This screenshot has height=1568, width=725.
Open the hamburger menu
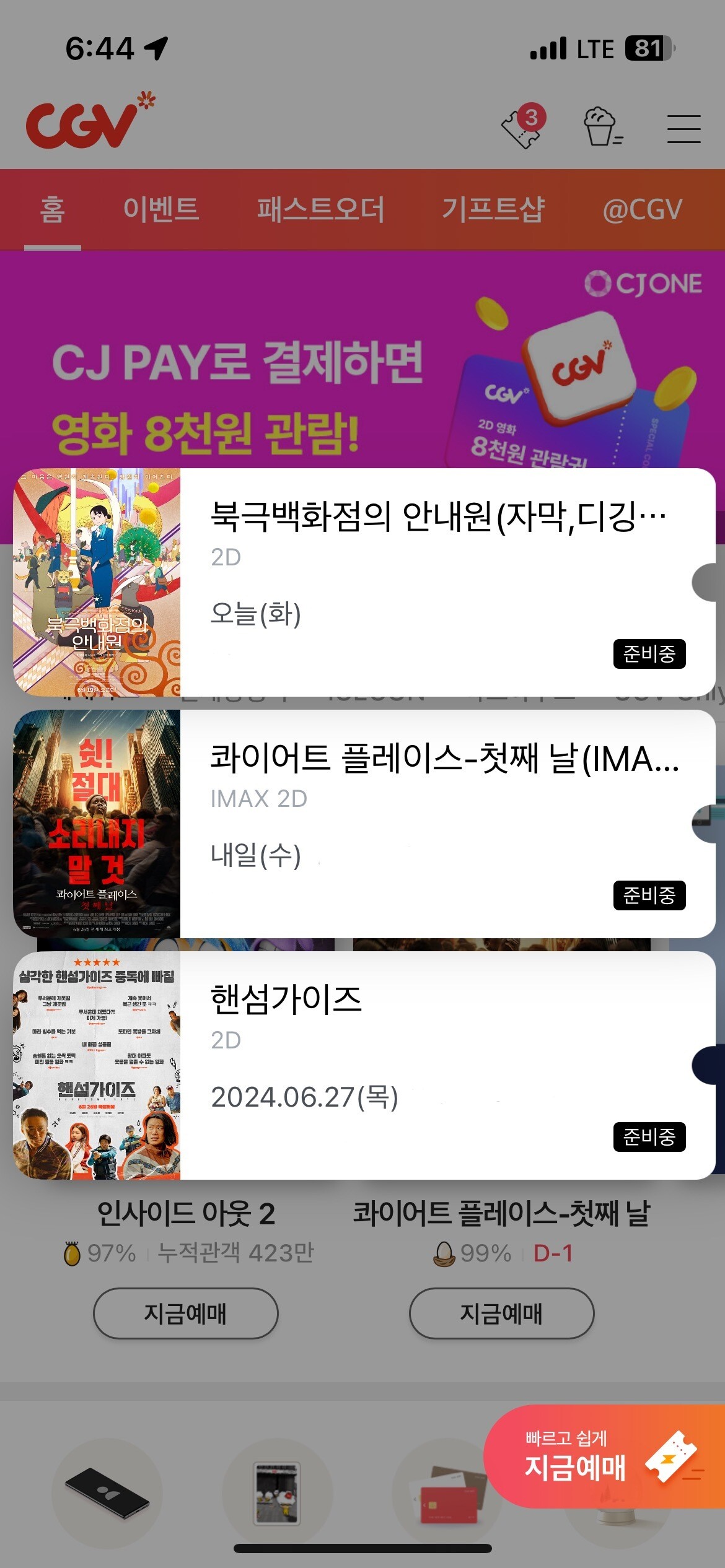[683, 128]
